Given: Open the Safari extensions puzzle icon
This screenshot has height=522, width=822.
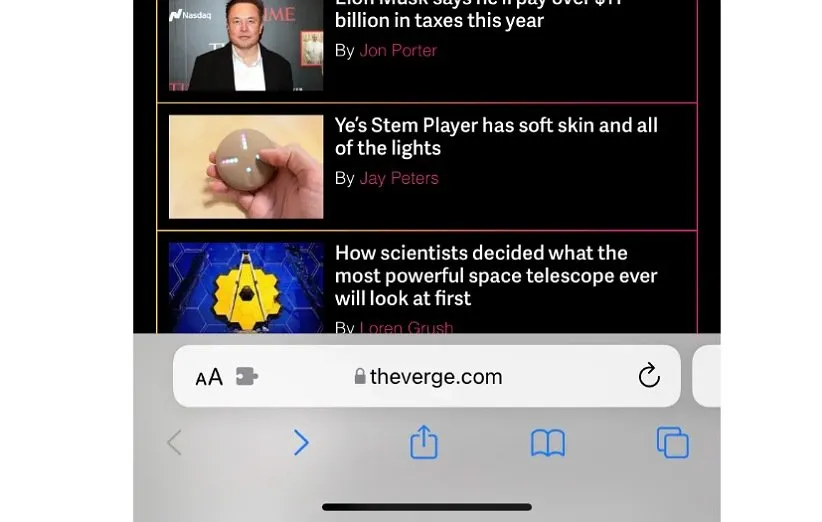Looking at the screenshot, I should (x=247, y=377).
